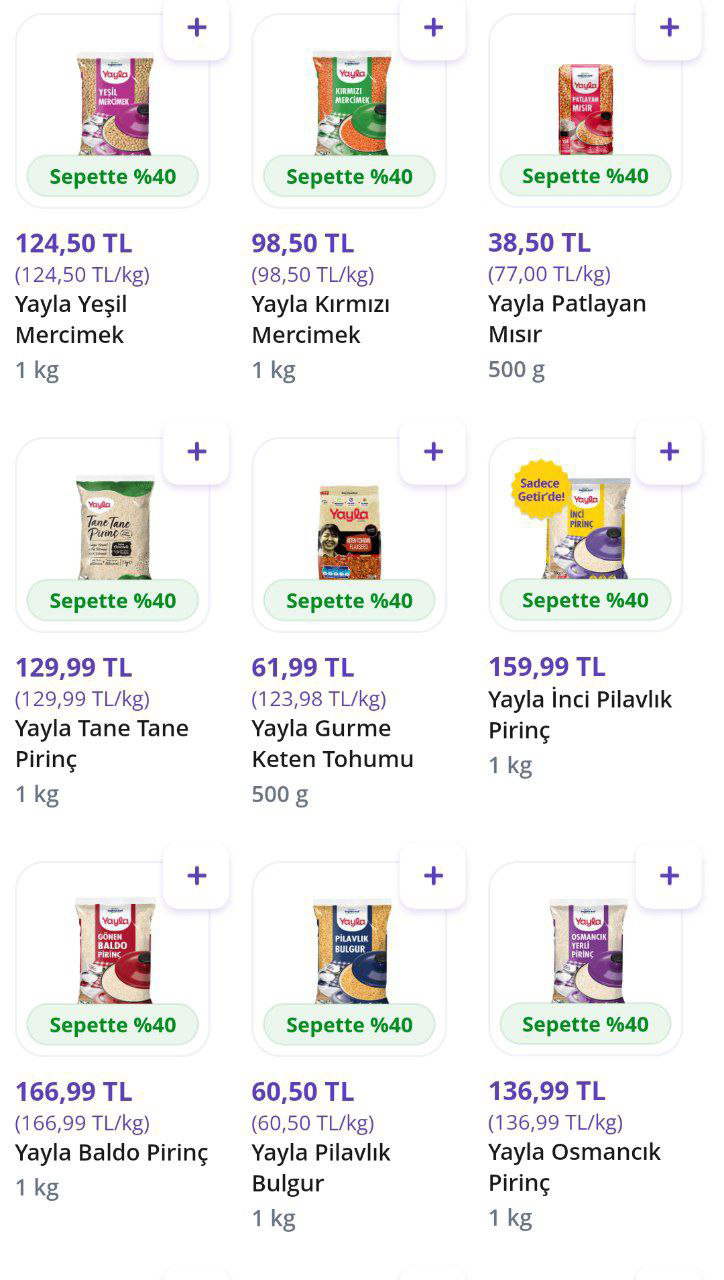Add Yayla Yeşil Mercimek to basket

coord(196,27)
